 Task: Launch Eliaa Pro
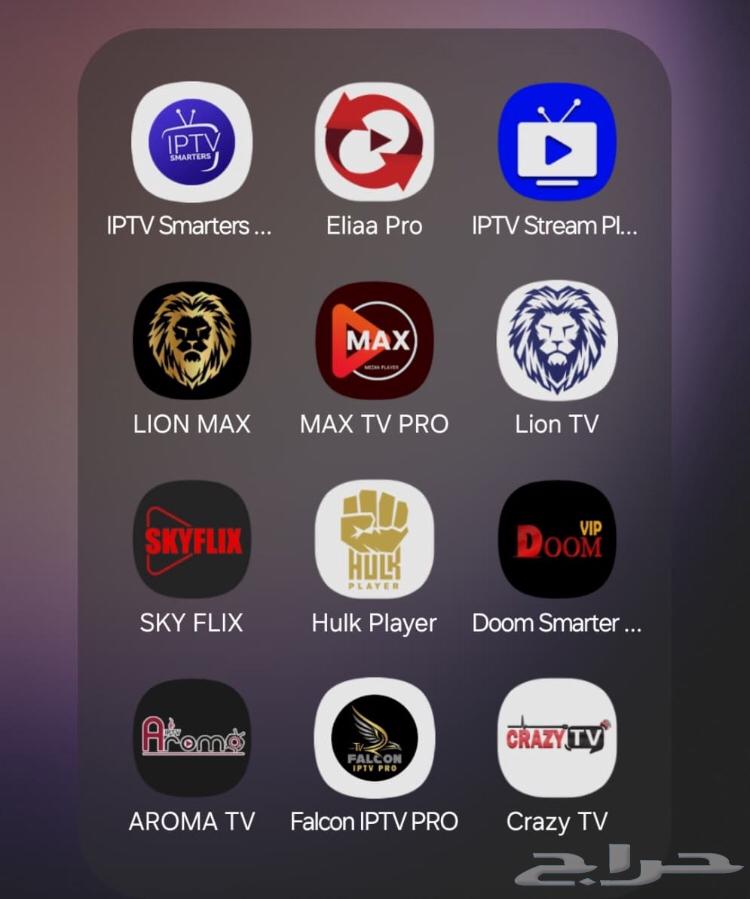(x=374, y=142)
